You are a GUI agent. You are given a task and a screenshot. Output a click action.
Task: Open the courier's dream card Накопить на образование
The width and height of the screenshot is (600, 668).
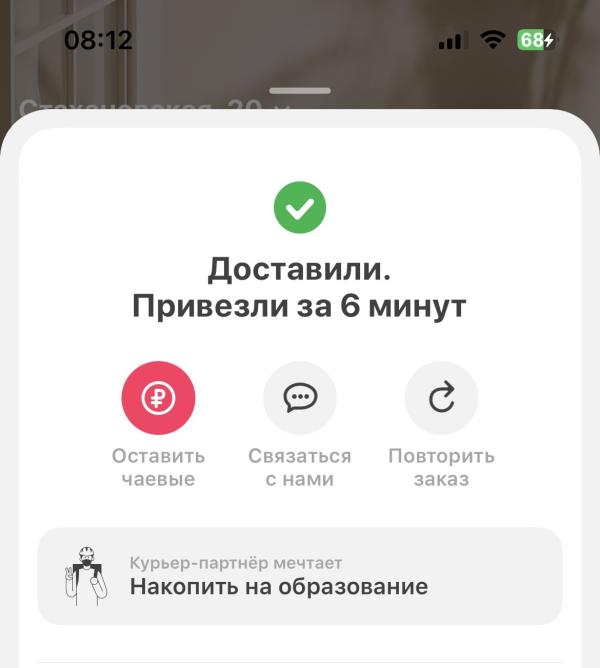click(x=299, y=576)
